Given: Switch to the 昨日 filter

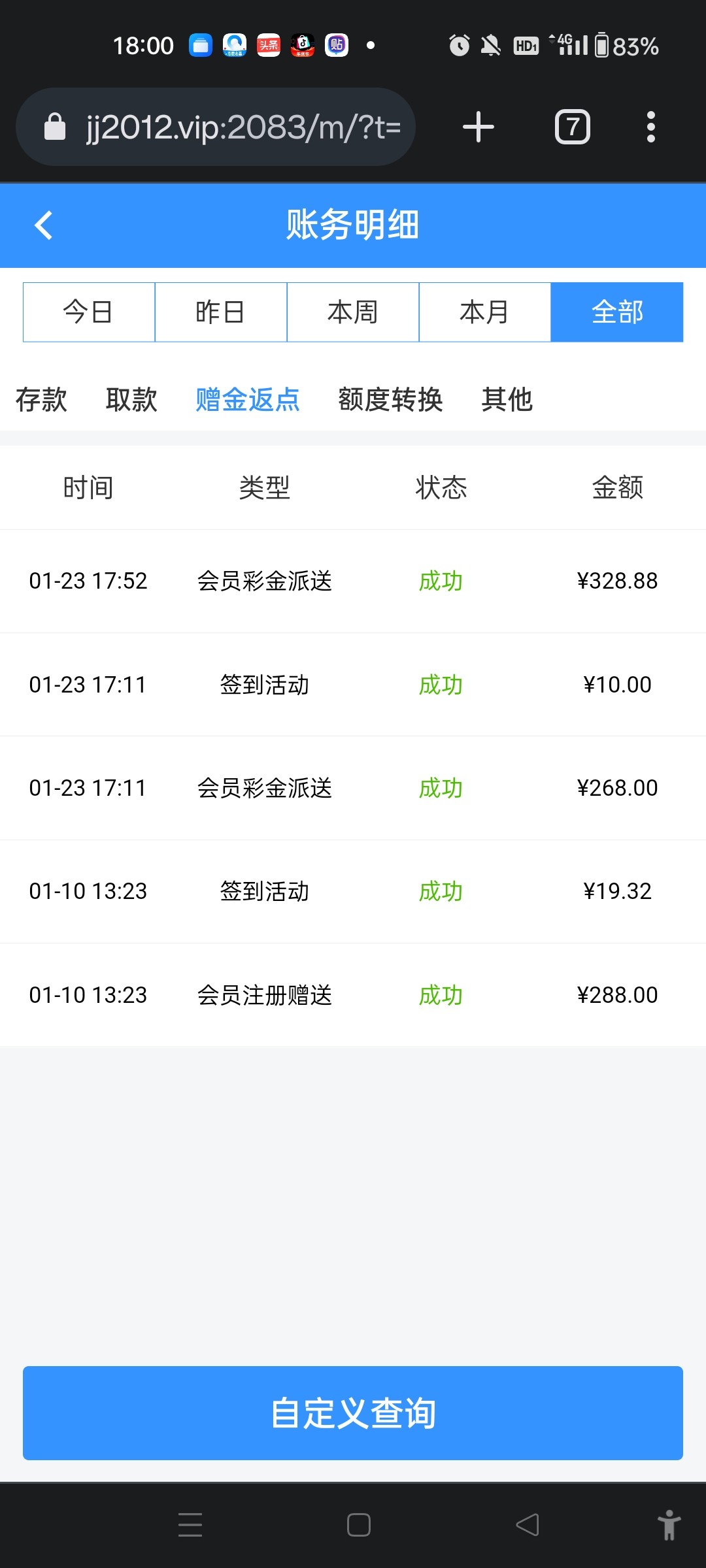Looking at the screenshot, I should (x=221, y=312).
